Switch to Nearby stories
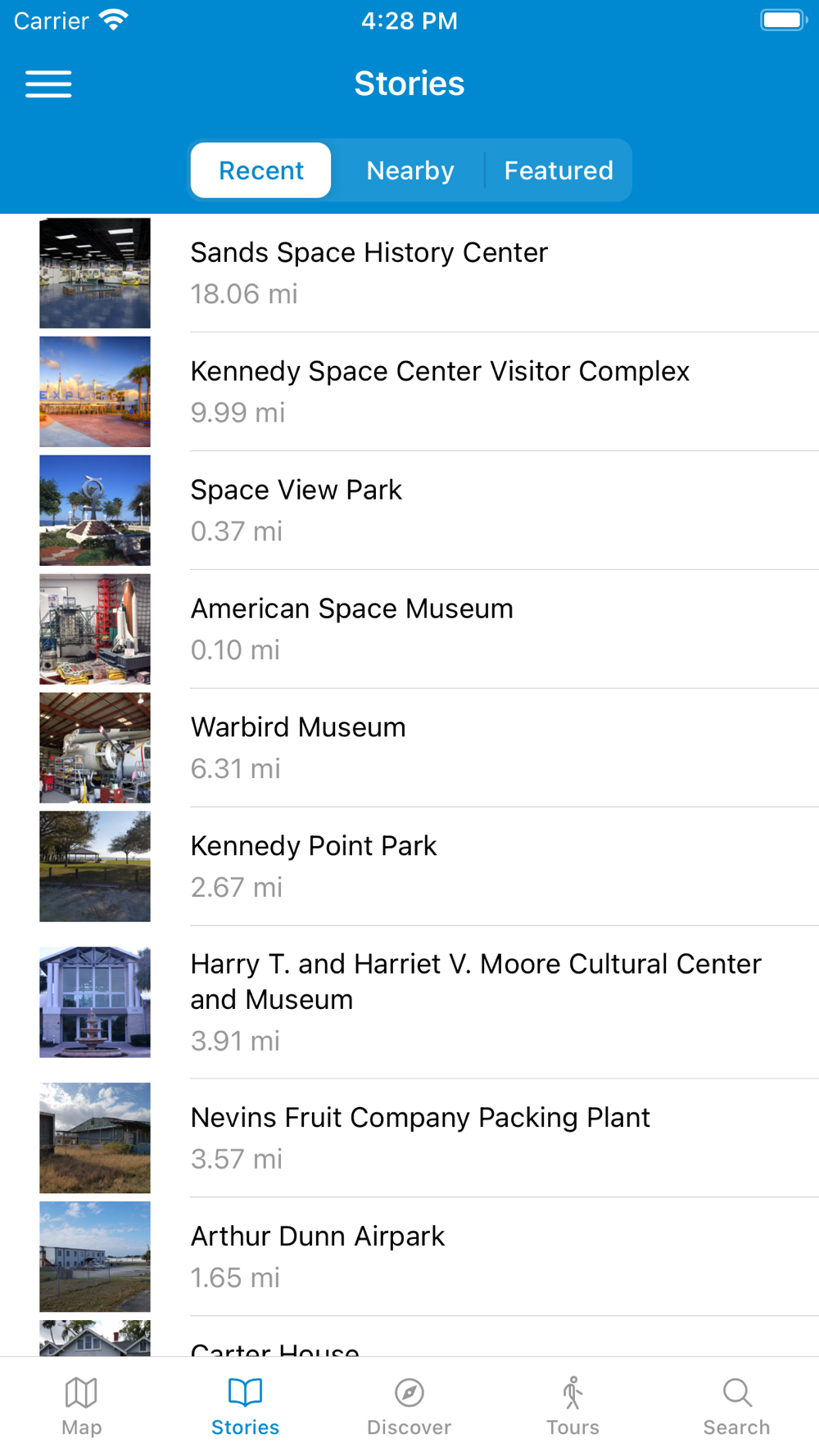 409,170
